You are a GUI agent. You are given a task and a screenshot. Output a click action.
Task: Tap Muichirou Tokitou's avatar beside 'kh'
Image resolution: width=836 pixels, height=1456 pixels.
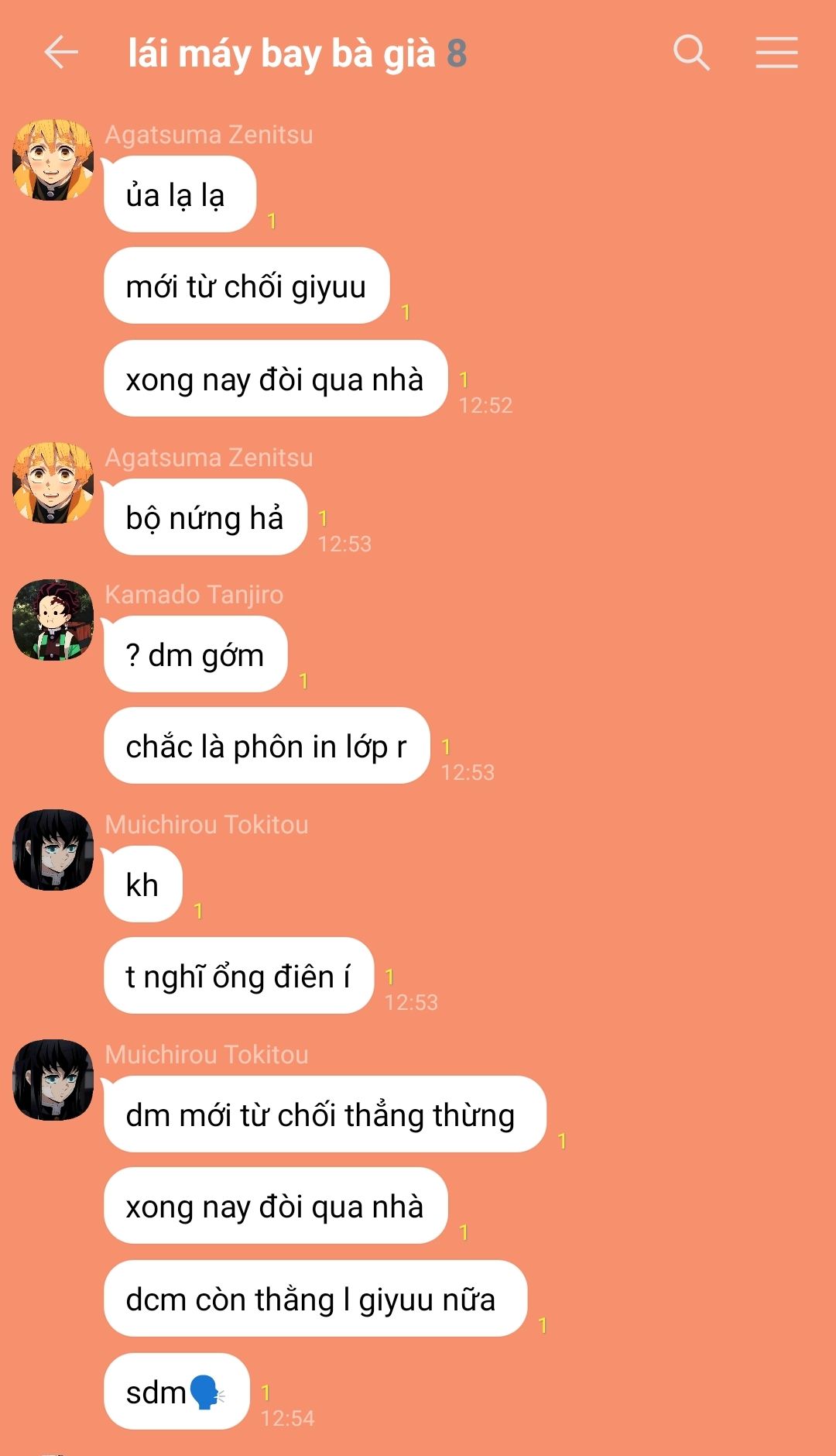(x=53, y=850)
